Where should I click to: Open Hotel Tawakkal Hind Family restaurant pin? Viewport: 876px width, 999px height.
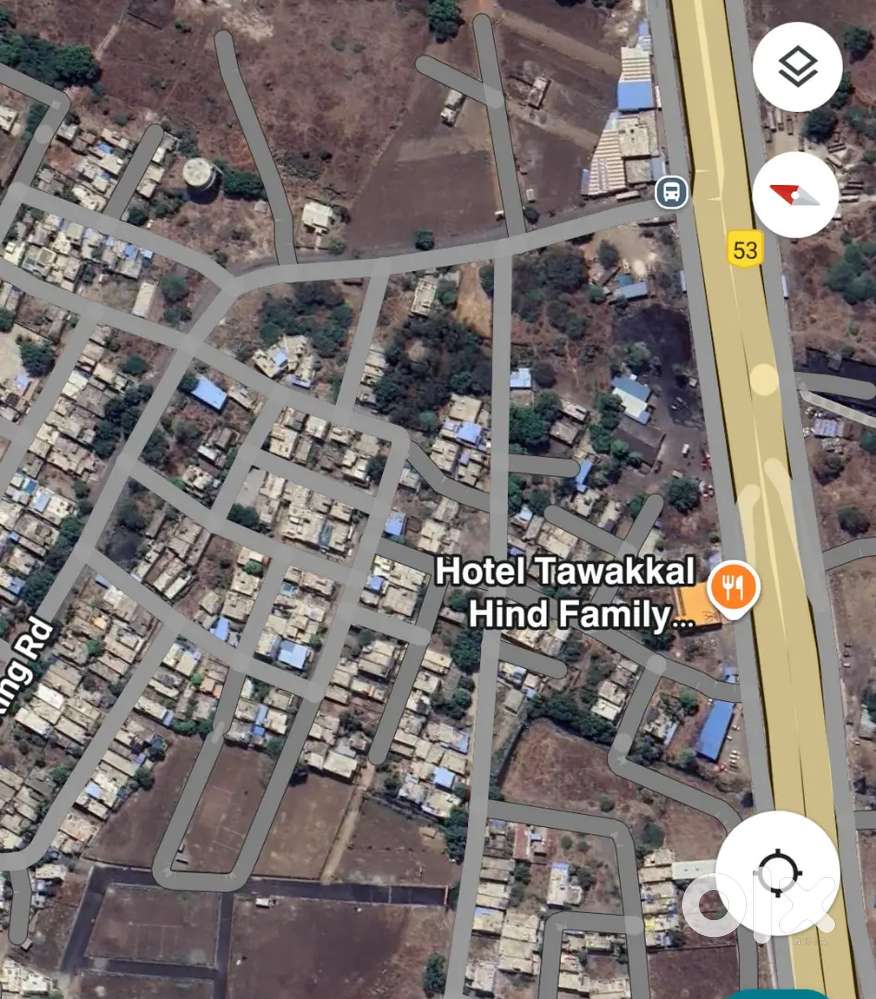(733, 588)
